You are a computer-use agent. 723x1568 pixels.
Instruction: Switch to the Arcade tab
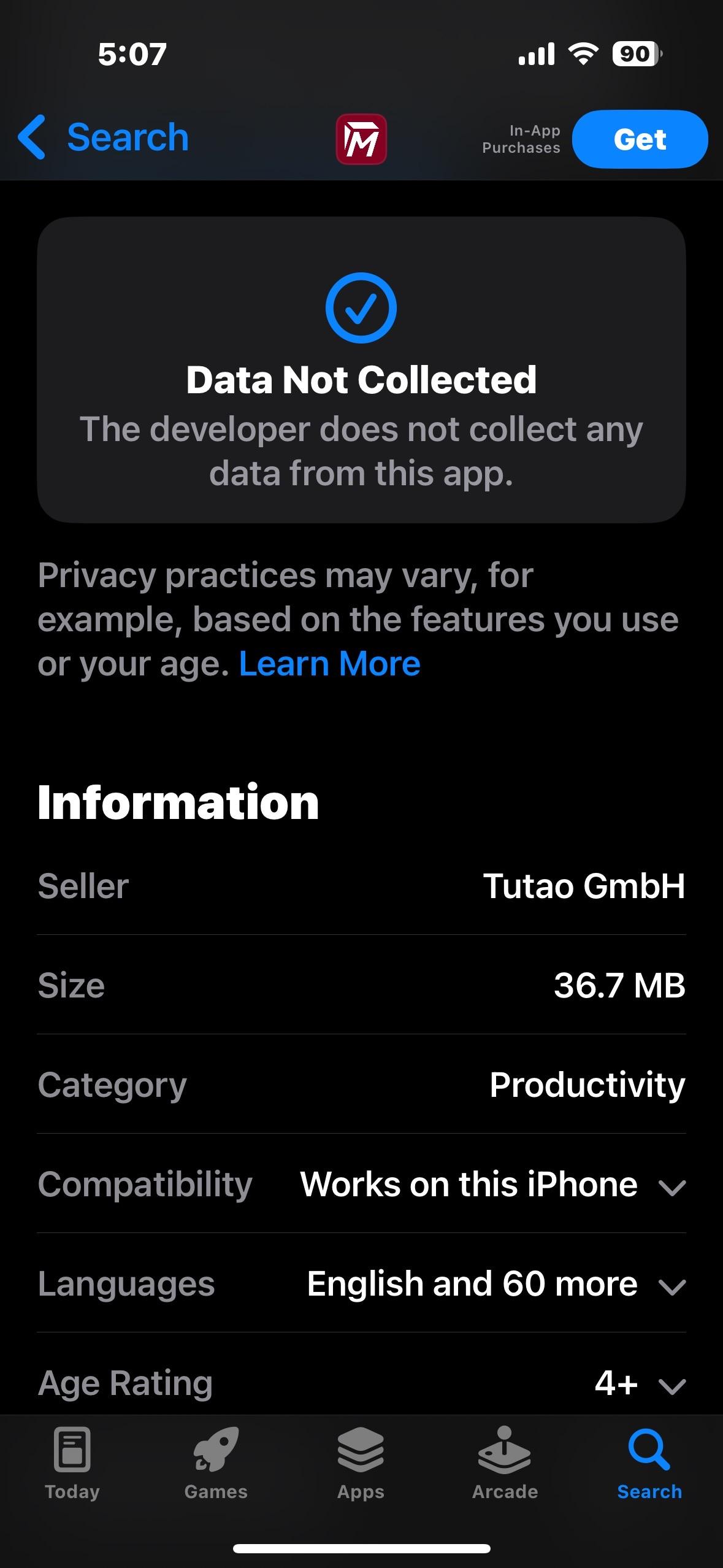[x=505, y=1464]
